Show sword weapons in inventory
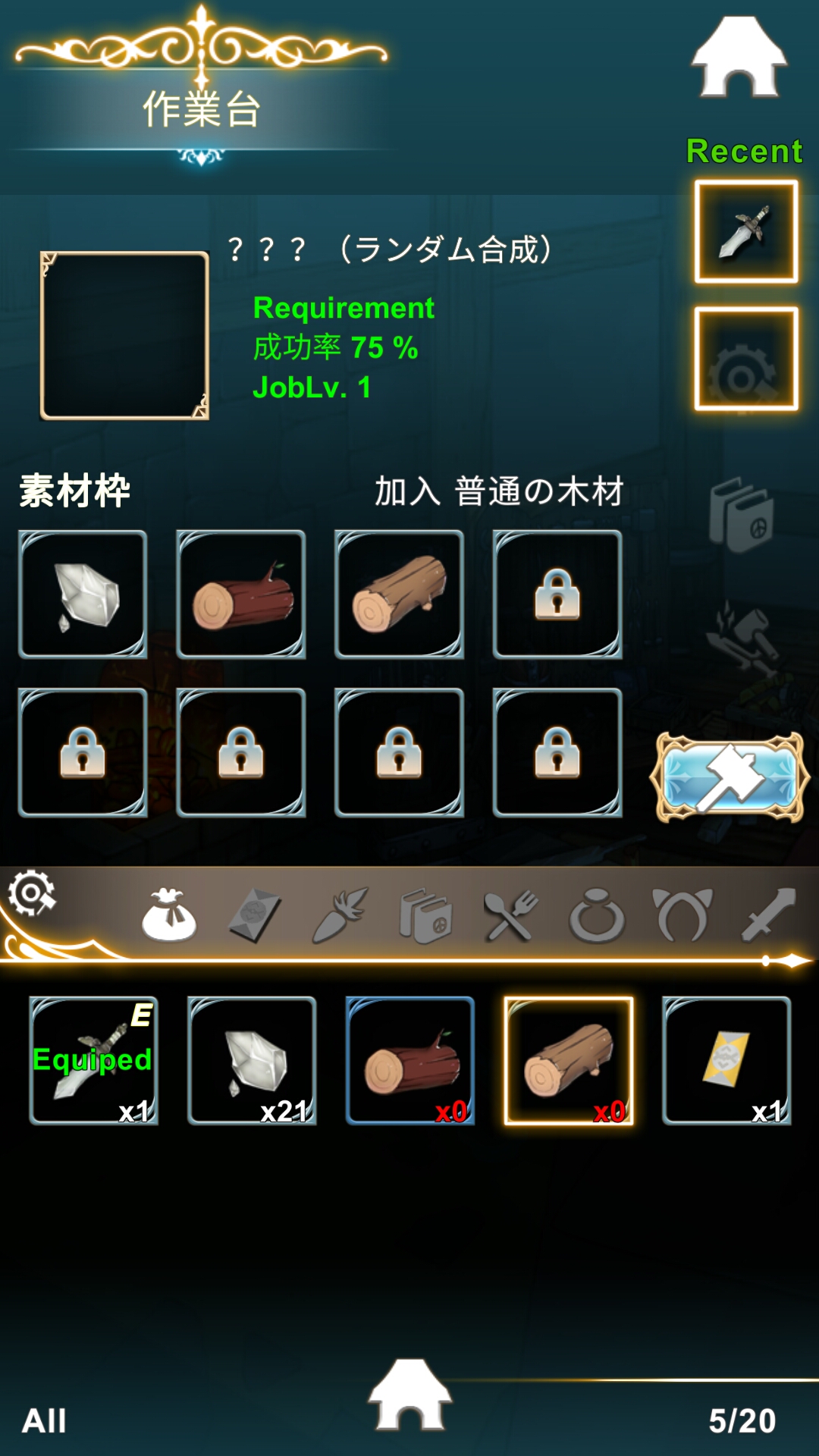Screen dimensions: 819x1456 [x=768, y=915]
